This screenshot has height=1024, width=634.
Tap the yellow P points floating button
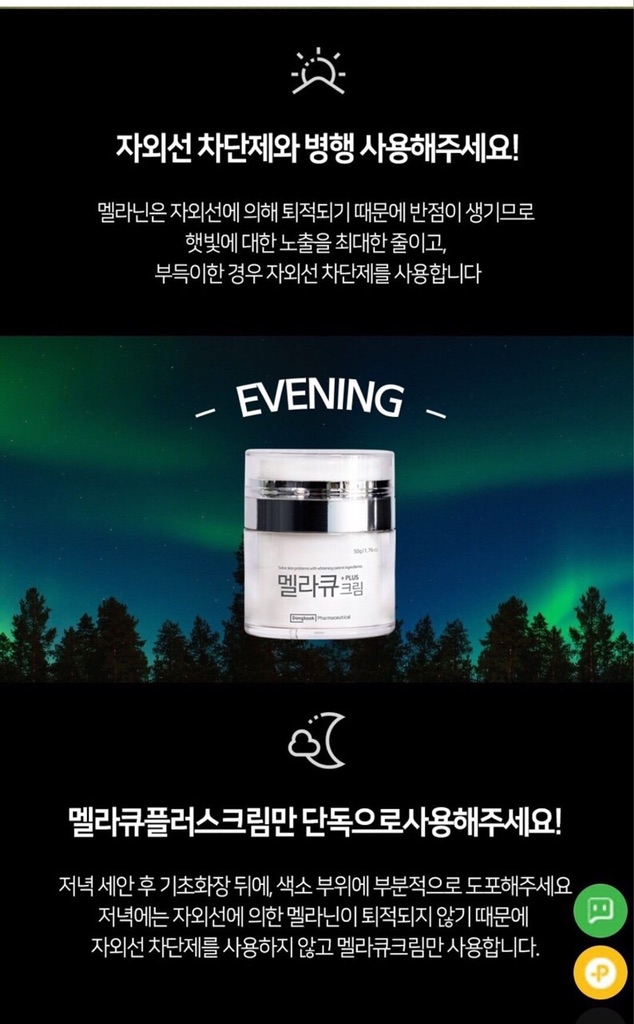click(600, 972)
